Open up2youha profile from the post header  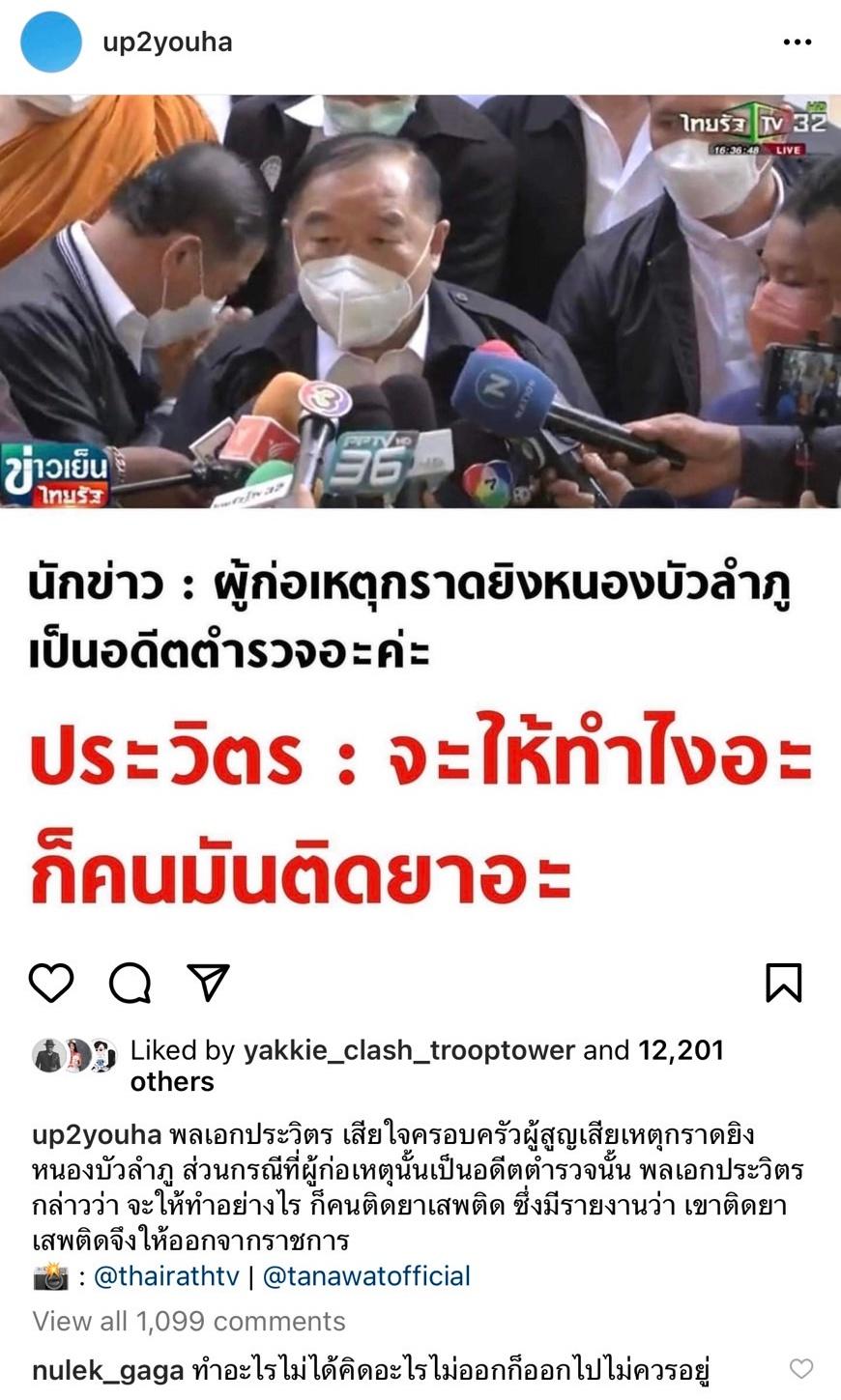click(x=167, y=43)
